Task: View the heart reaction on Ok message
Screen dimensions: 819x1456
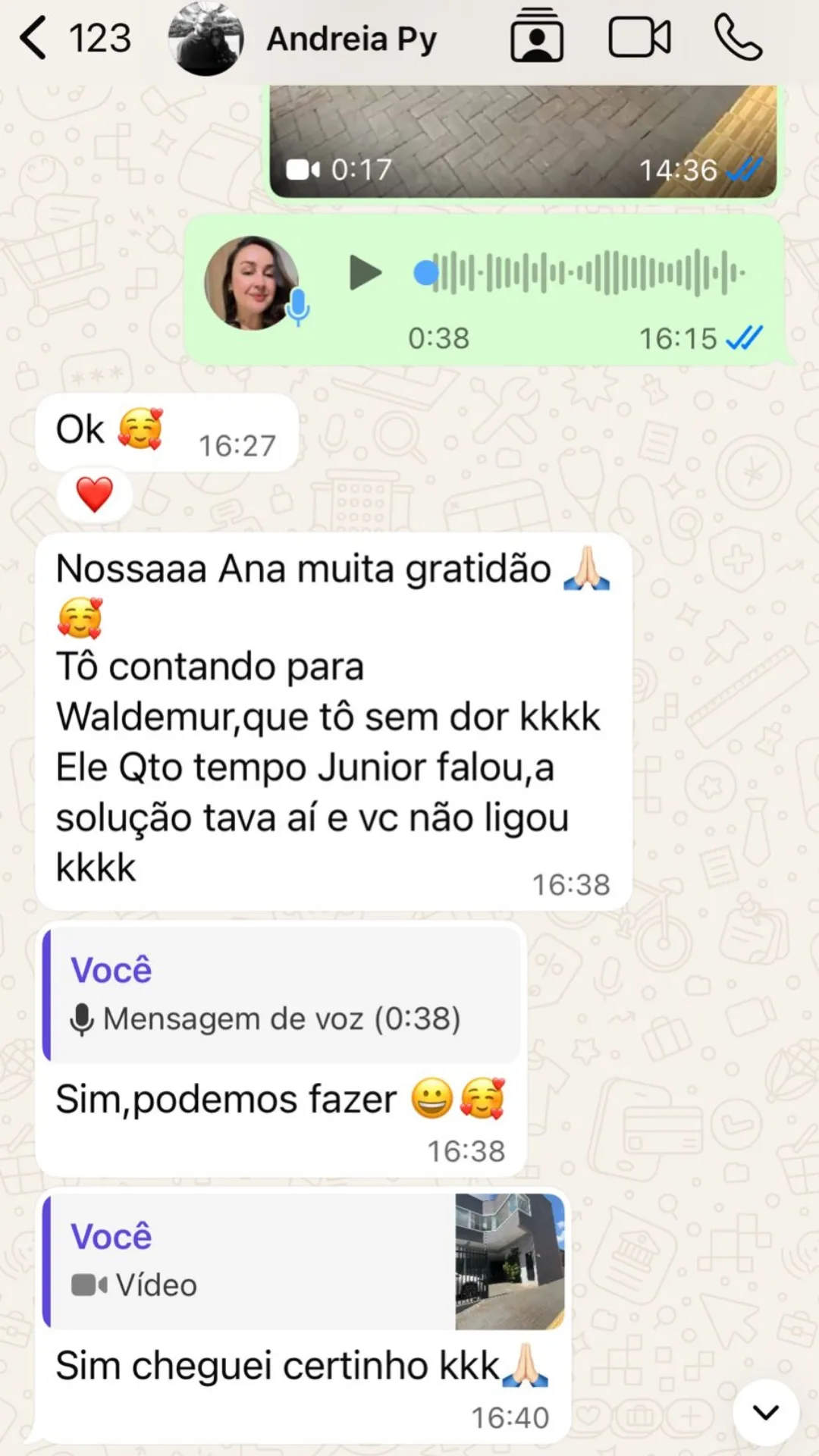Action: tap(95, 495)
